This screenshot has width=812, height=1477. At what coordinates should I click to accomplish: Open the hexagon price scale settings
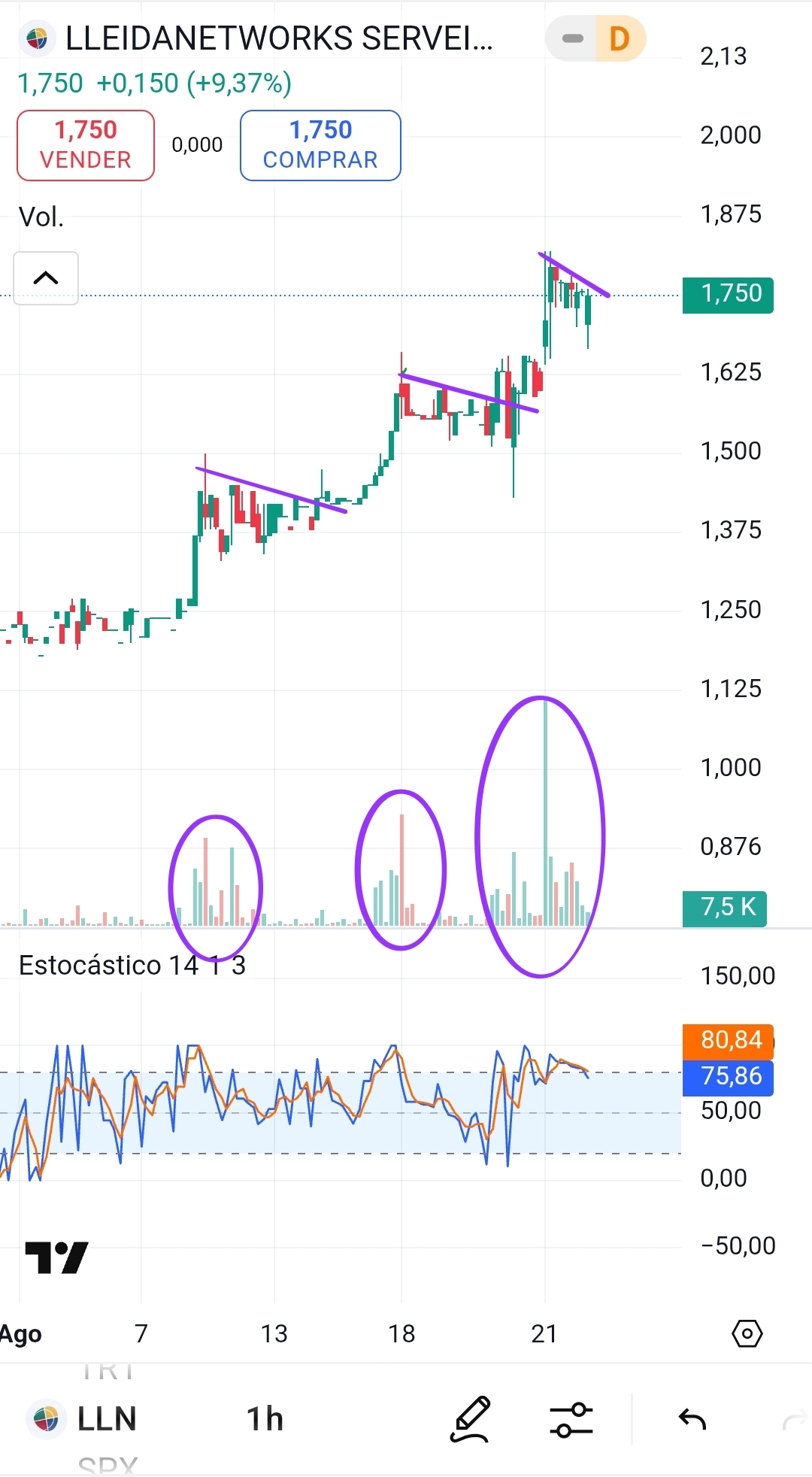(x=747, y=1333)
